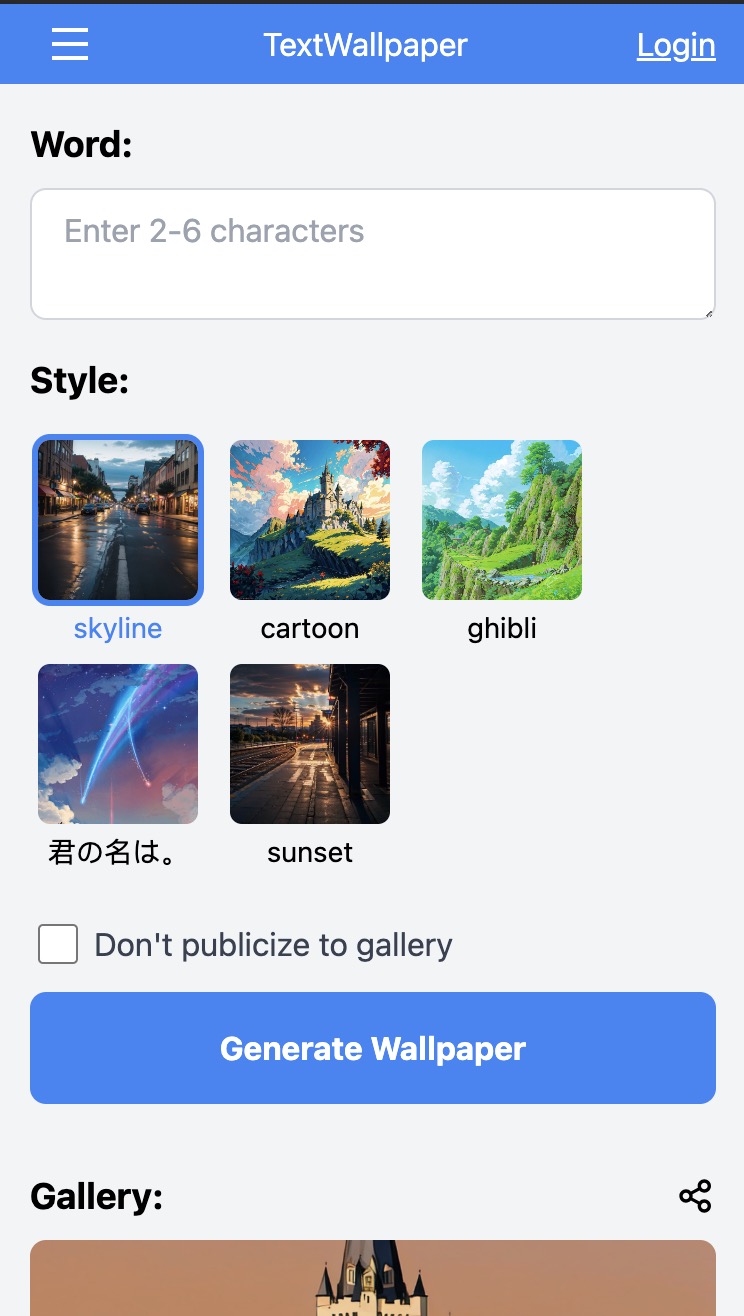The image size is (744, 1316).
Task: Open the hamburger navigation menu
Action: 70,44
